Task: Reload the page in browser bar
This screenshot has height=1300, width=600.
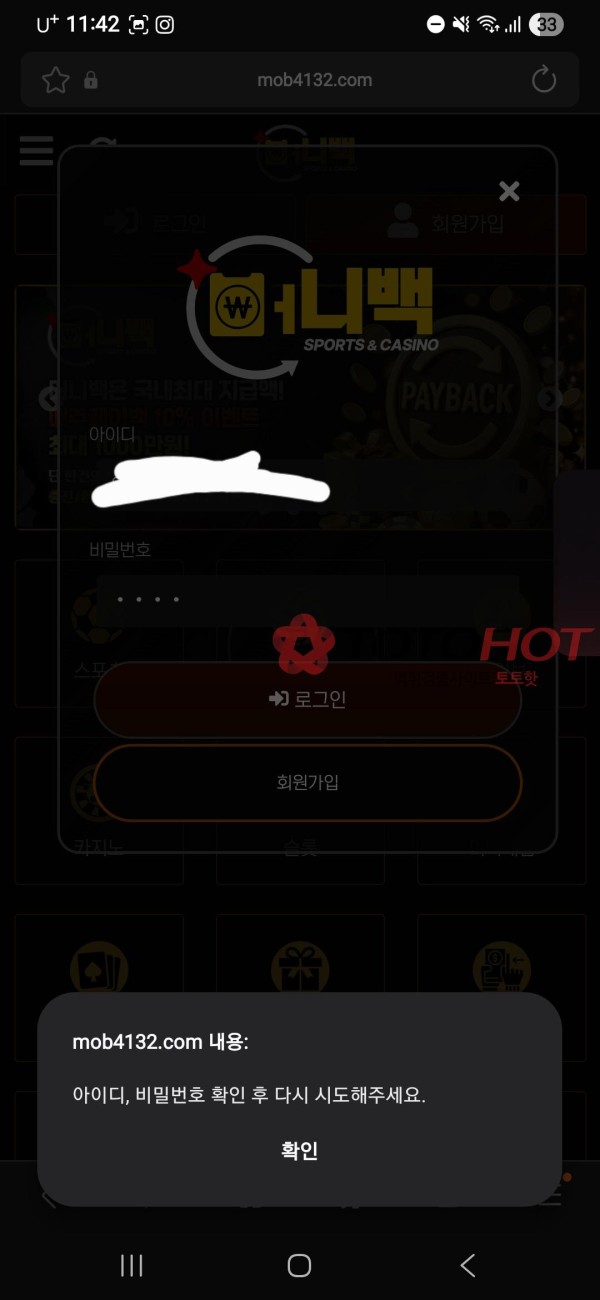Action: [x=544, y=80]
